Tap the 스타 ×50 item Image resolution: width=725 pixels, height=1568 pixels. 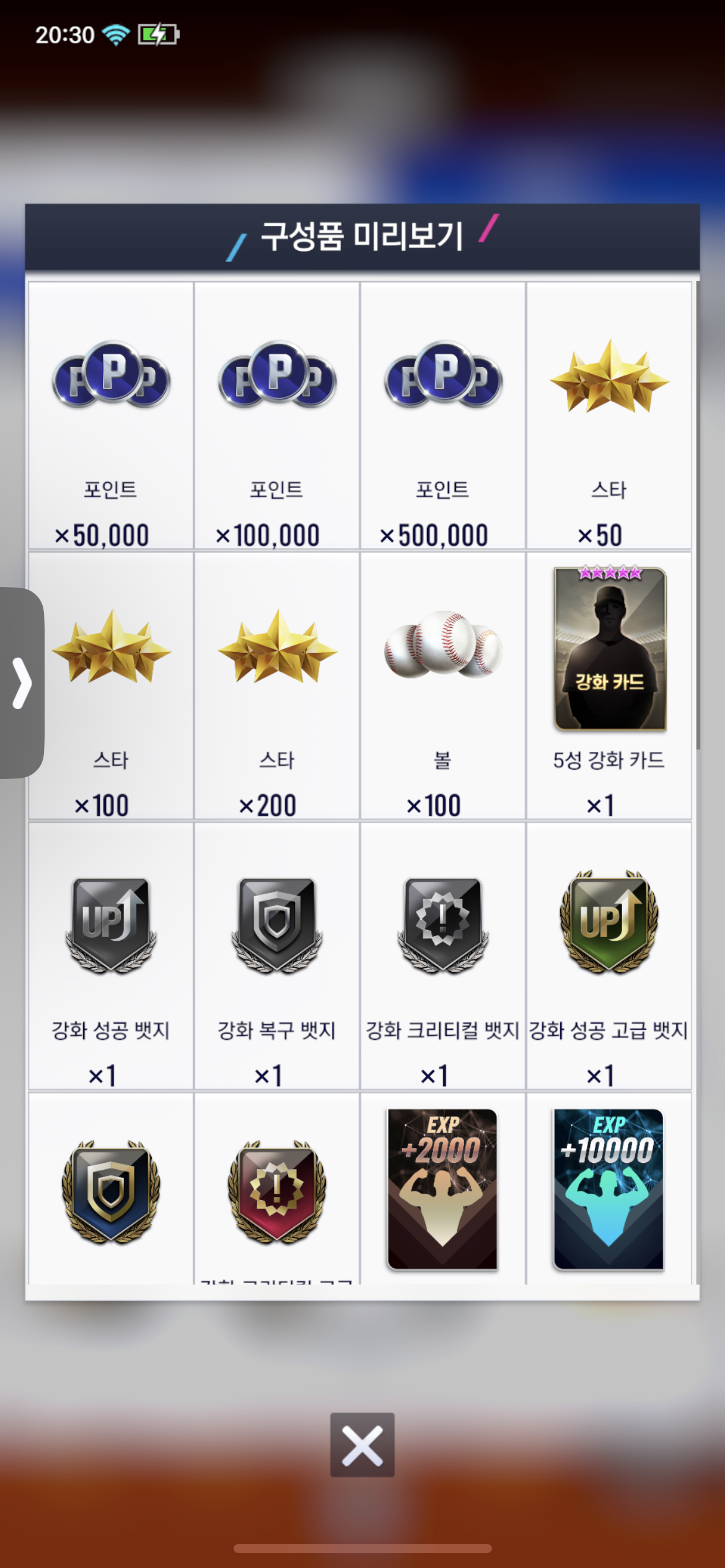pos(609,415)
